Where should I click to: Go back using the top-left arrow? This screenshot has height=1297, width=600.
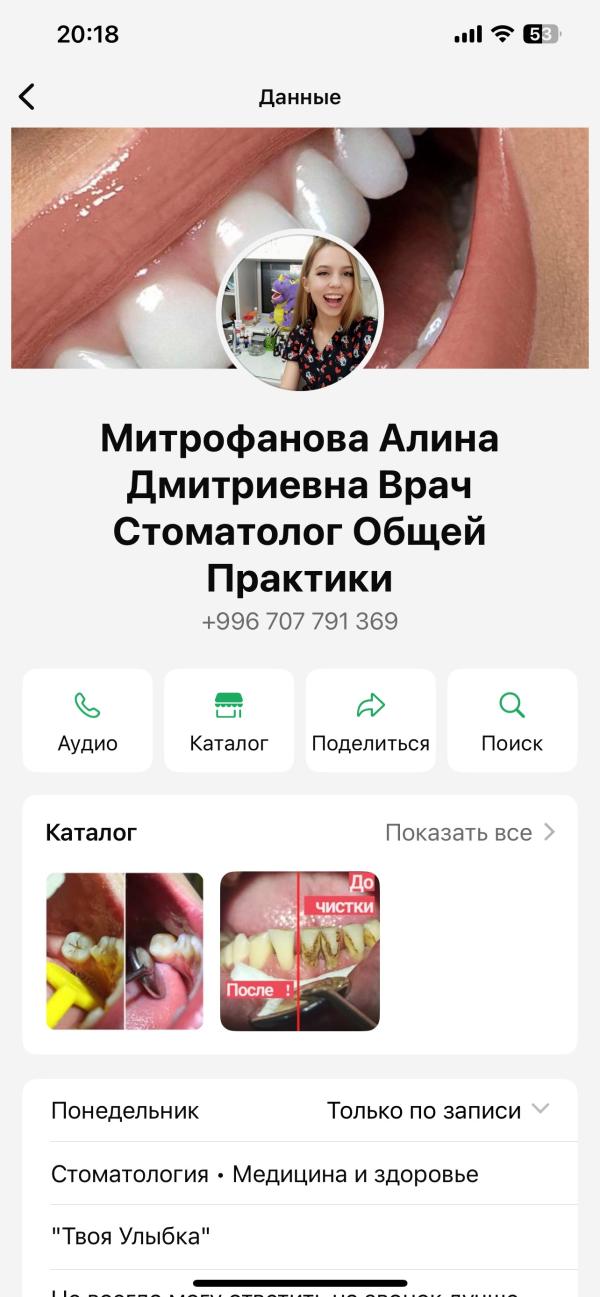click(x=27, y=97)
